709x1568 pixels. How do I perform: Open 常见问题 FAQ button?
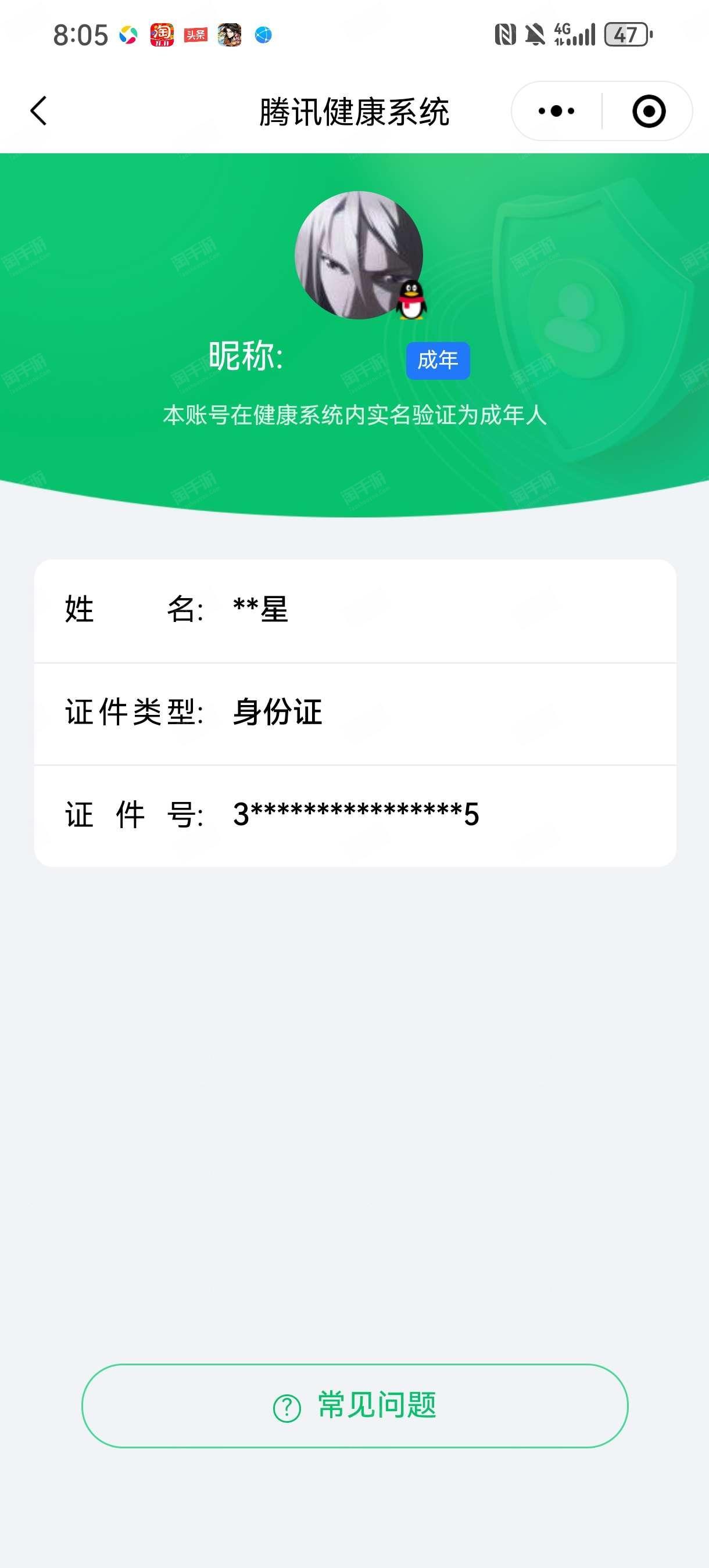(355, 1405)
